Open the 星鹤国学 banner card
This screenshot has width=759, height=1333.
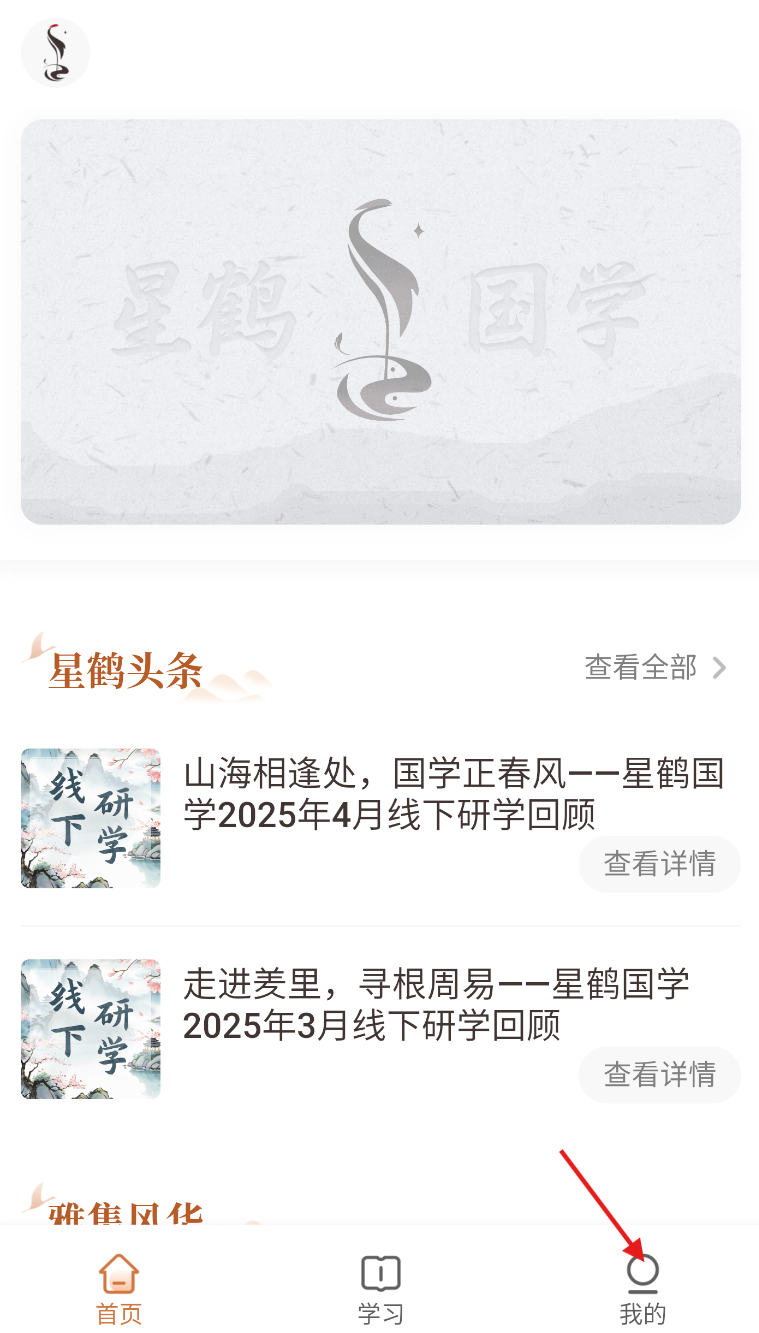tap(380, 321)
